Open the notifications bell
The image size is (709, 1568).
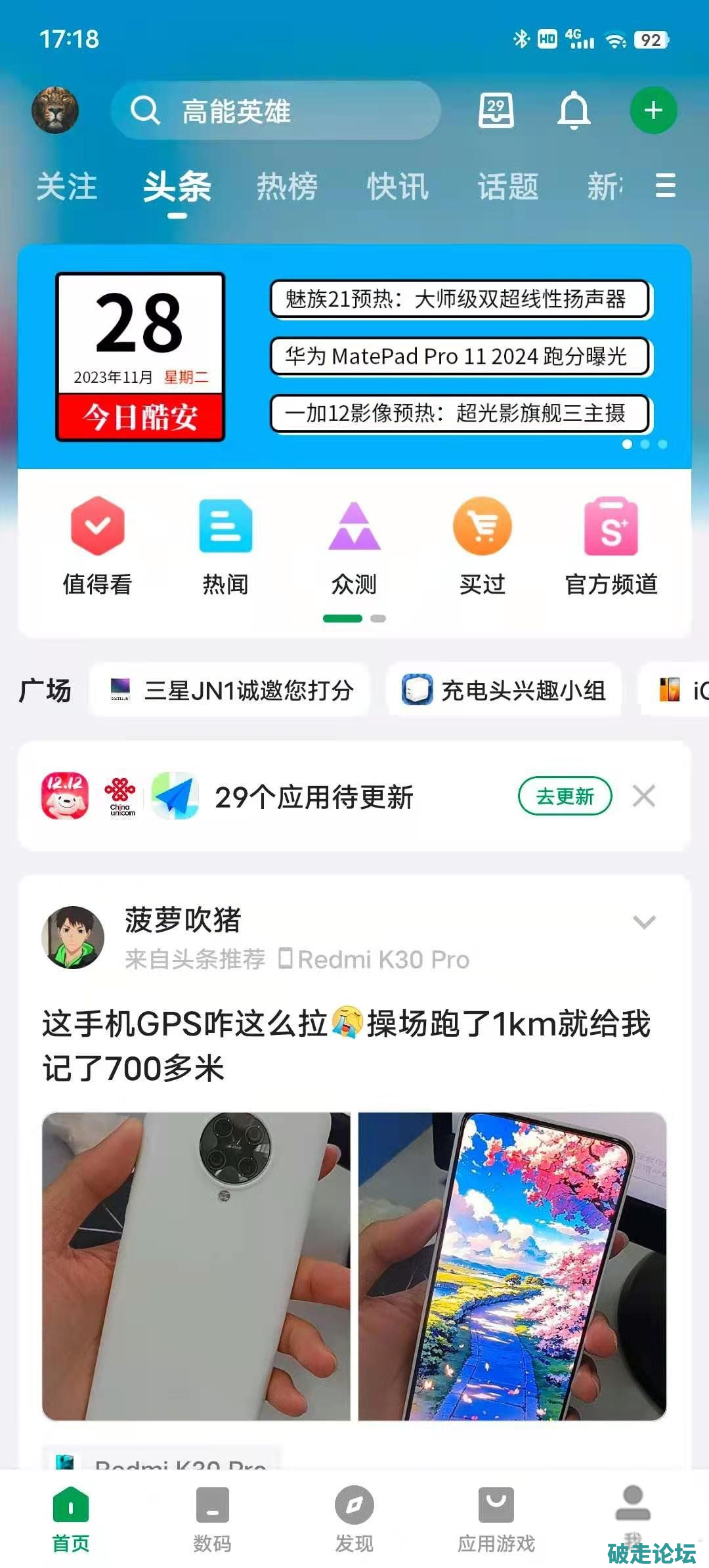574,110
